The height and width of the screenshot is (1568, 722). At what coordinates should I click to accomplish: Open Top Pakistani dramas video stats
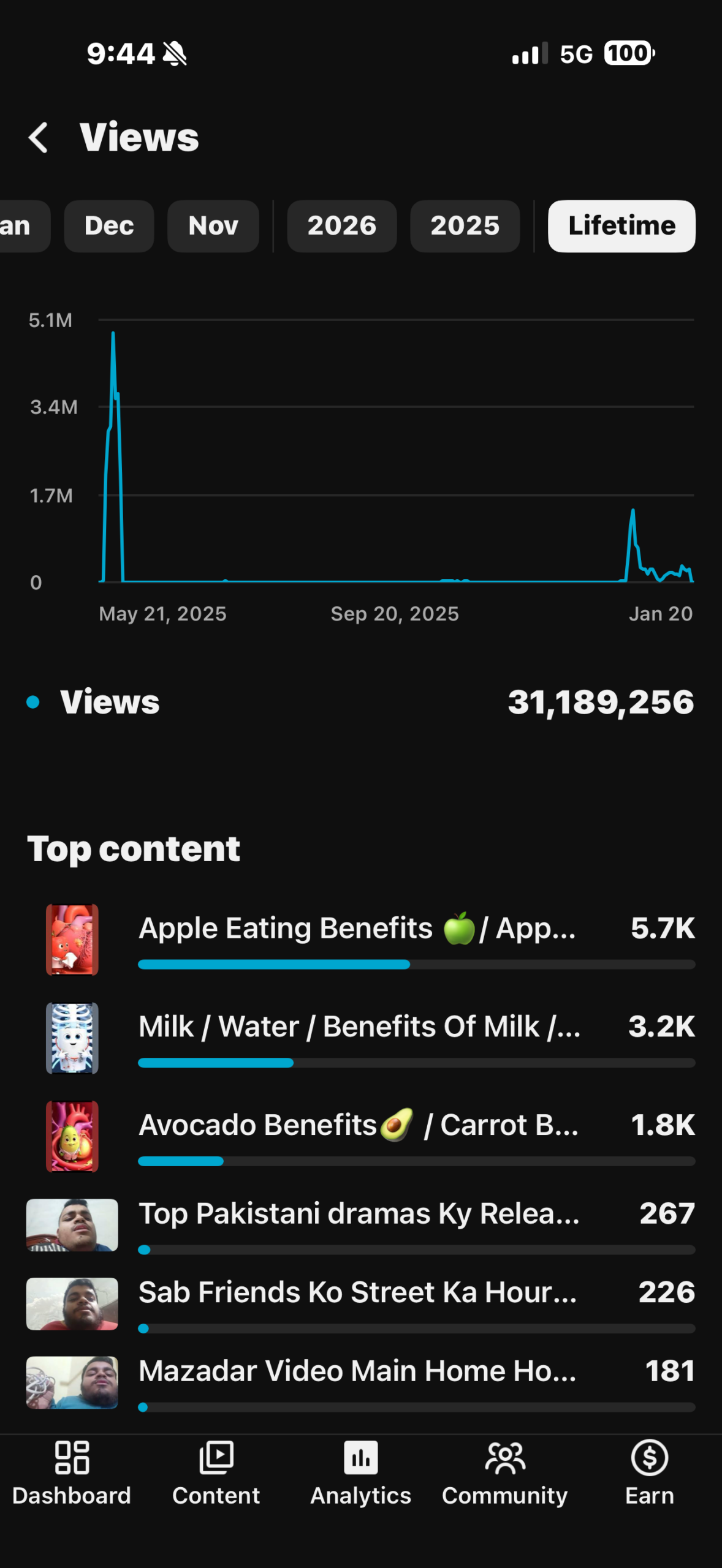click(359, 1214)
